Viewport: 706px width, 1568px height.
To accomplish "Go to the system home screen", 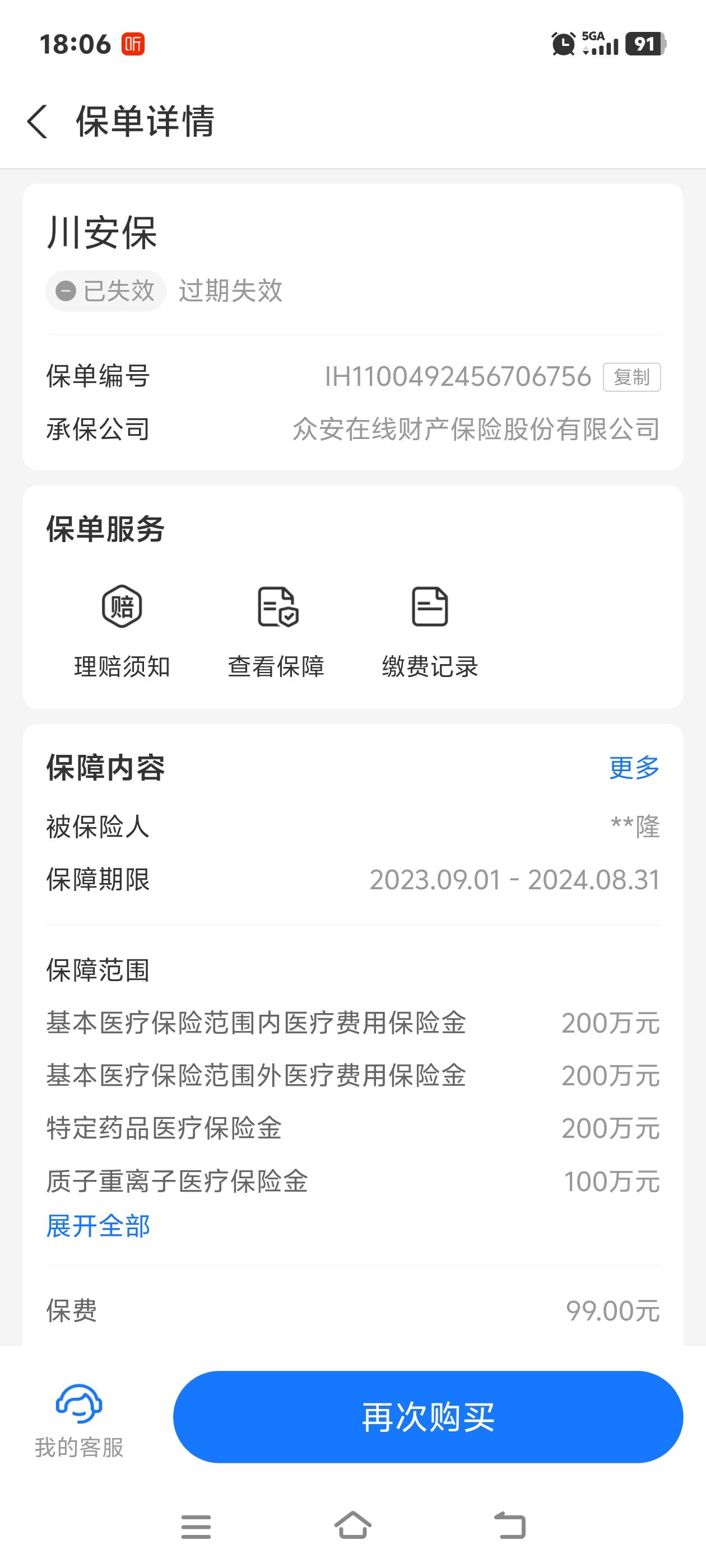I will (x=352, y=1525).
